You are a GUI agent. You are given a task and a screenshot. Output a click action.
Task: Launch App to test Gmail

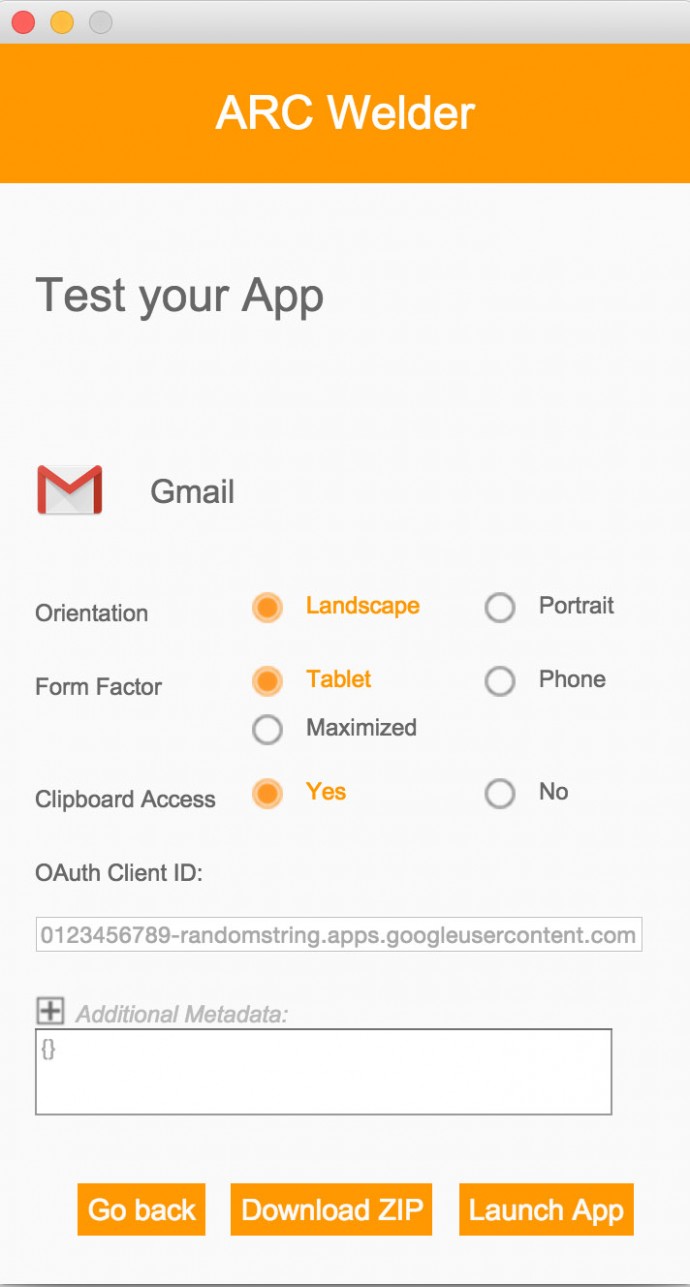[x=546, y=1210]
